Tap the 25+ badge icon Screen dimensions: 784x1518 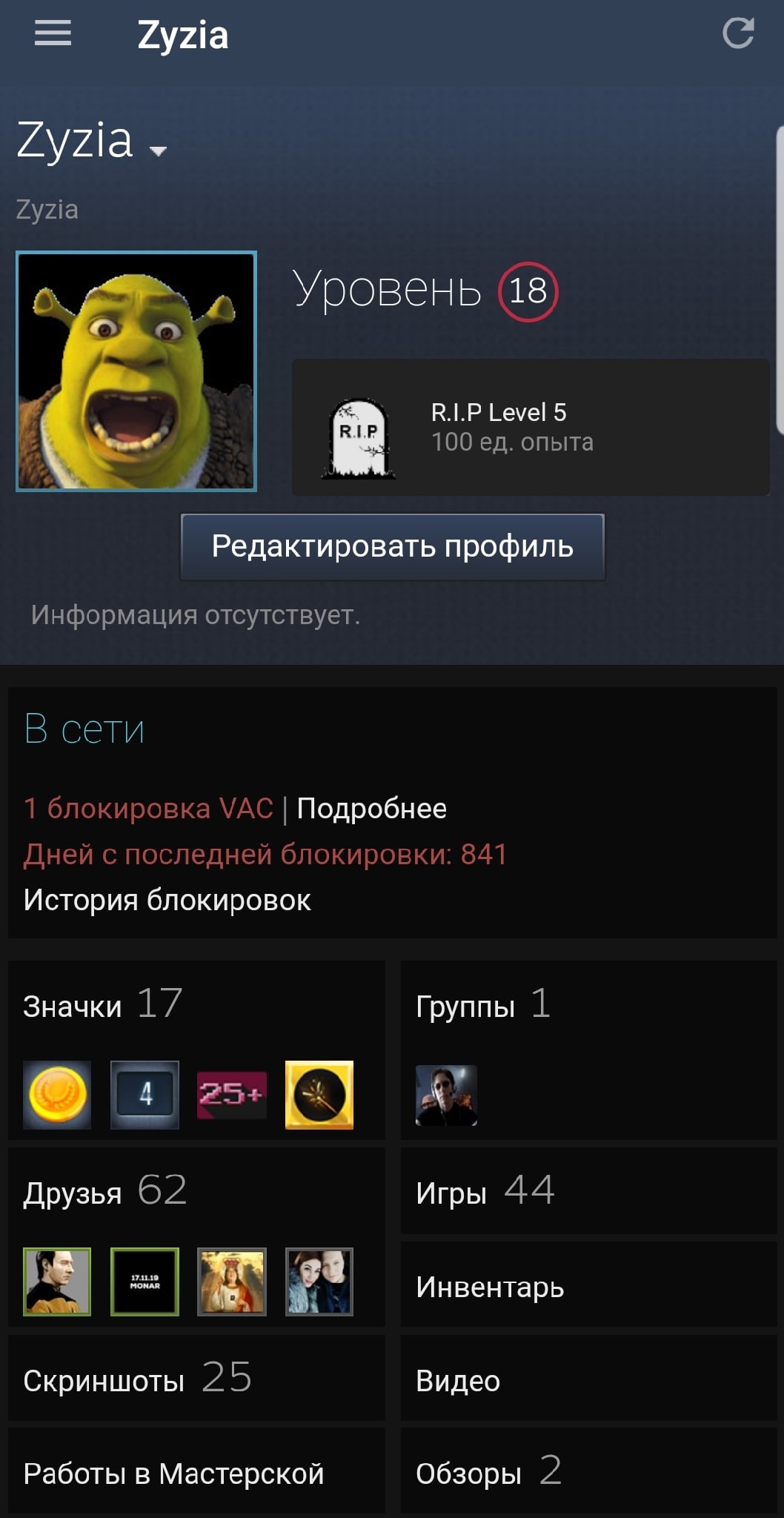[232, 1095]
